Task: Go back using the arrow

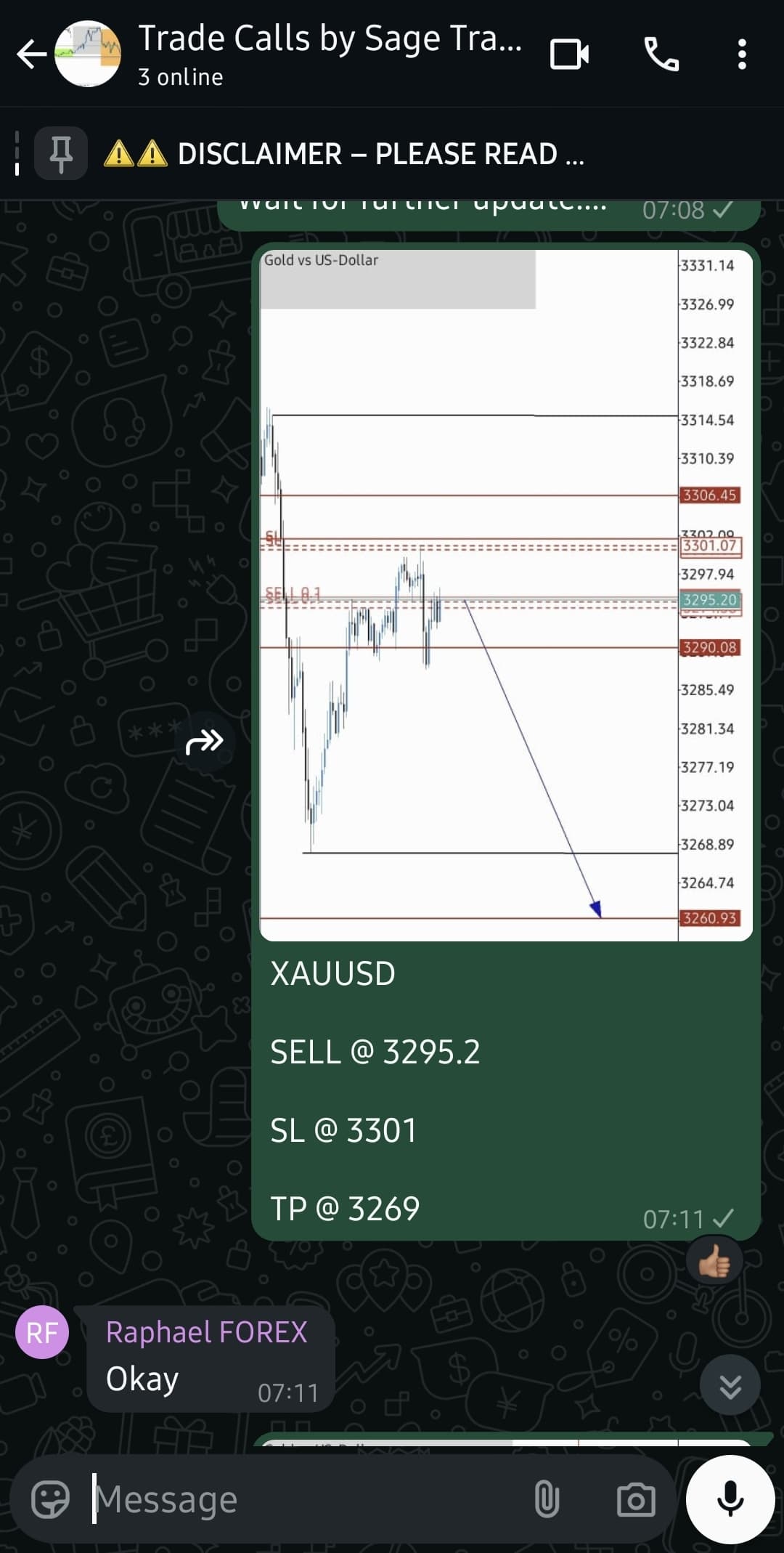Action: coord(30,54)
